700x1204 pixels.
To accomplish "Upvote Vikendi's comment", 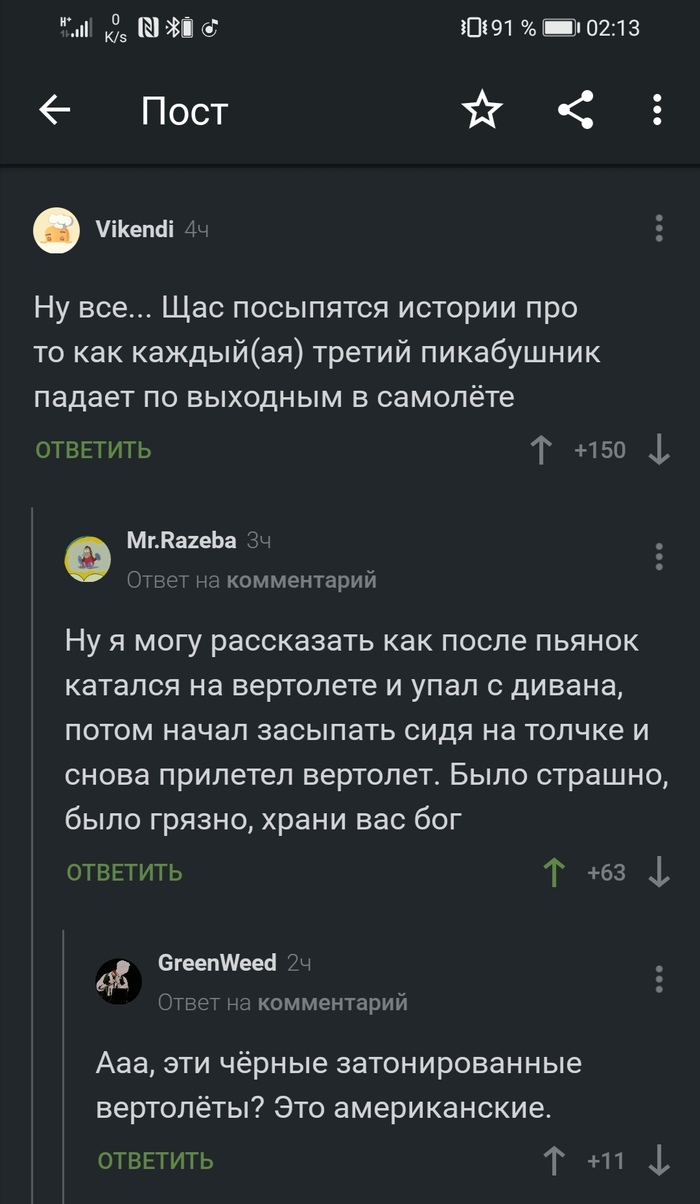I will 541,450.
